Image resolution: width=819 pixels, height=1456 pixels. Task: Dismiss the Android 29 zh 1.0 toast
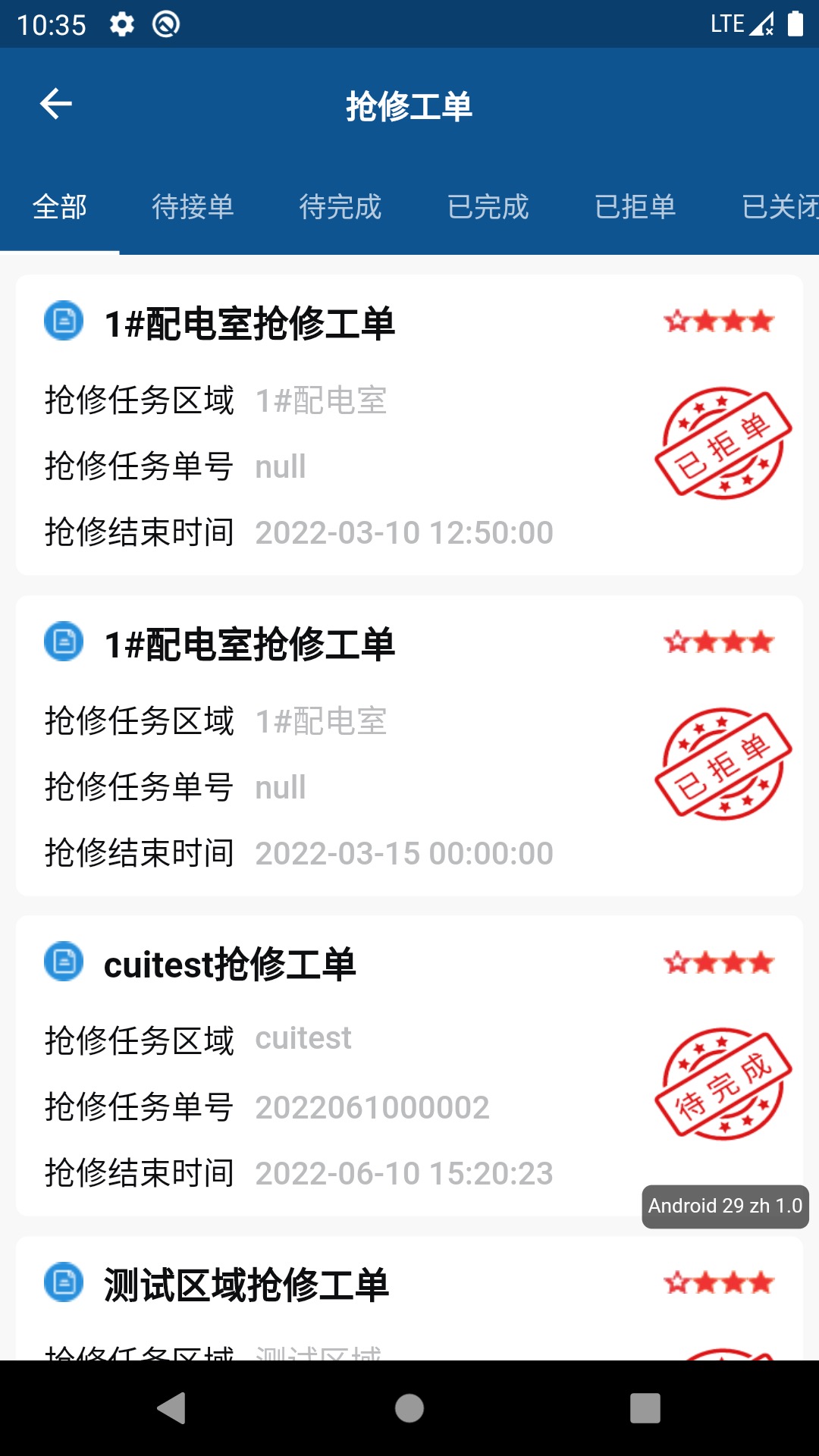point(723,1207)
